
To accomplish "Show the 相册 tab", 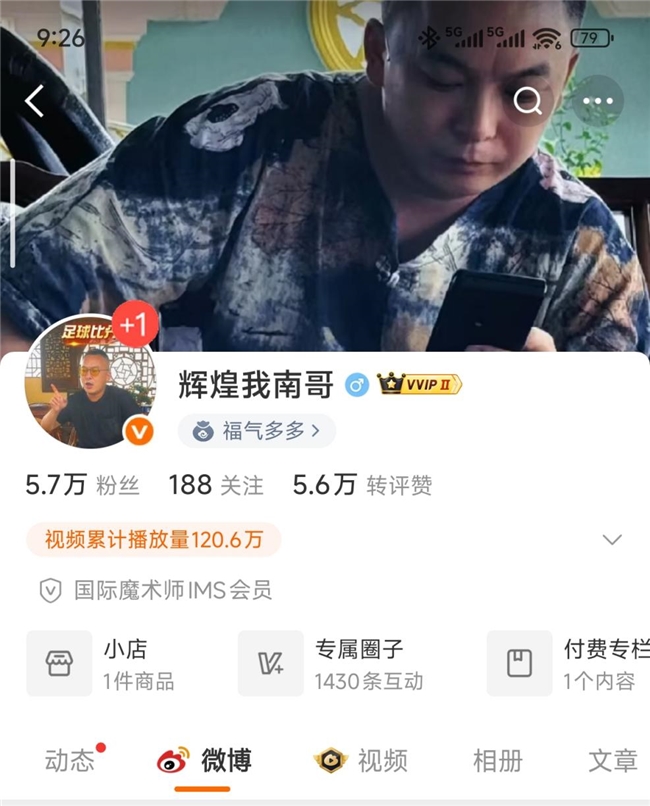I will 497,761.
